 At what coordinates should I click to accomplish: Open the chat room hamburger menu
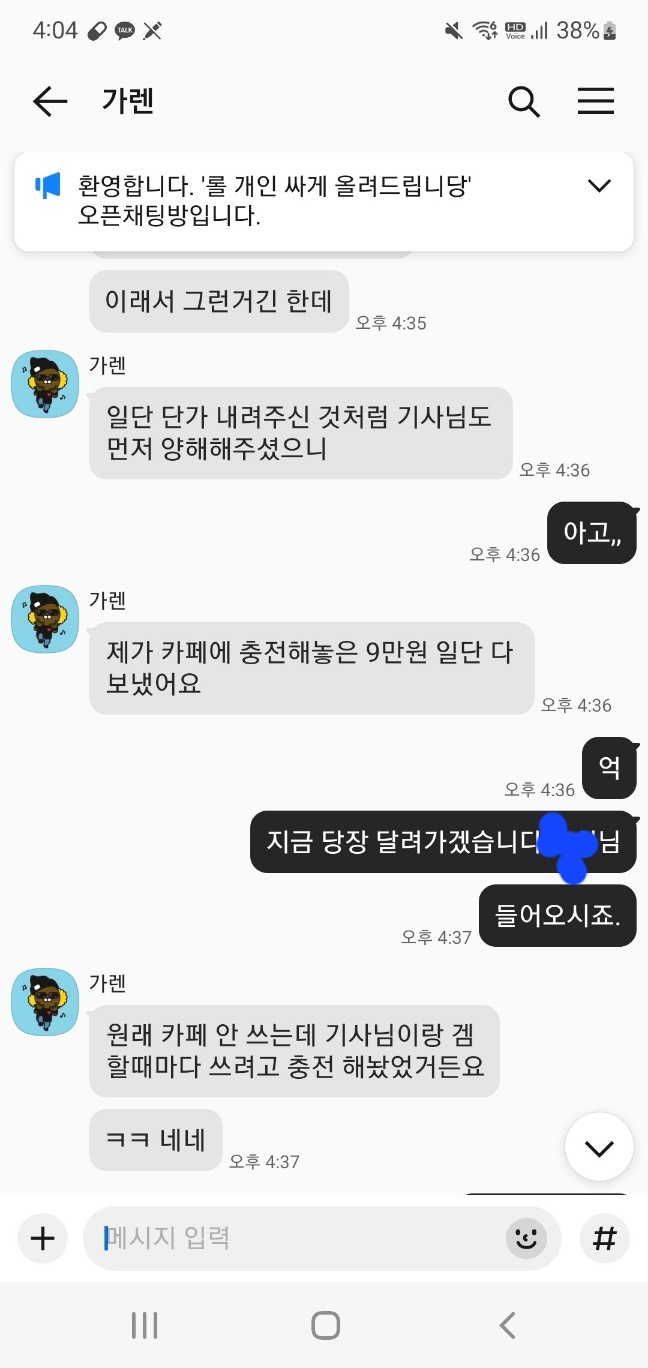click(x=596, y=101)
